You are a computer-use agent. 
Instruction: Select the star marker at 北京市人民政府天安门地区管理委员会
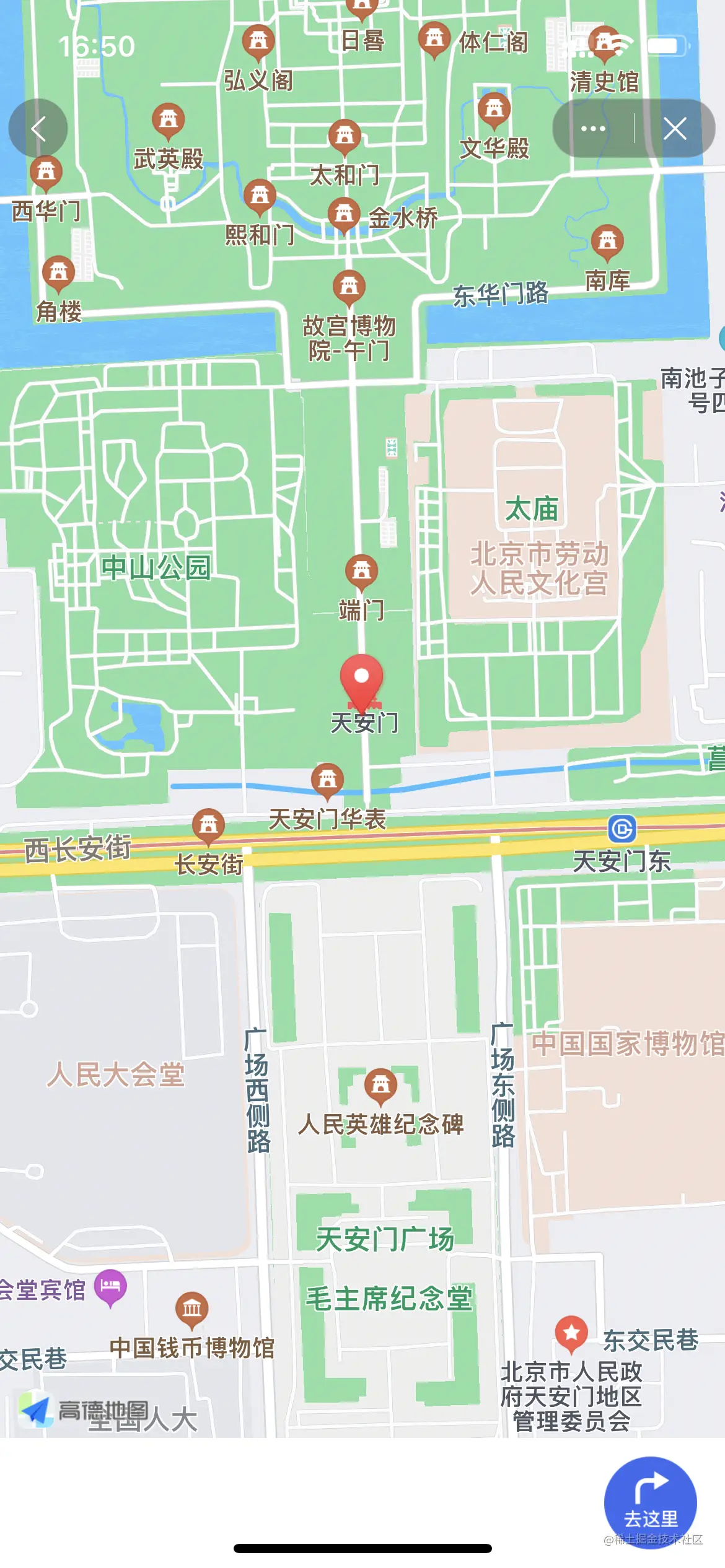click(x=571, y=1332)
